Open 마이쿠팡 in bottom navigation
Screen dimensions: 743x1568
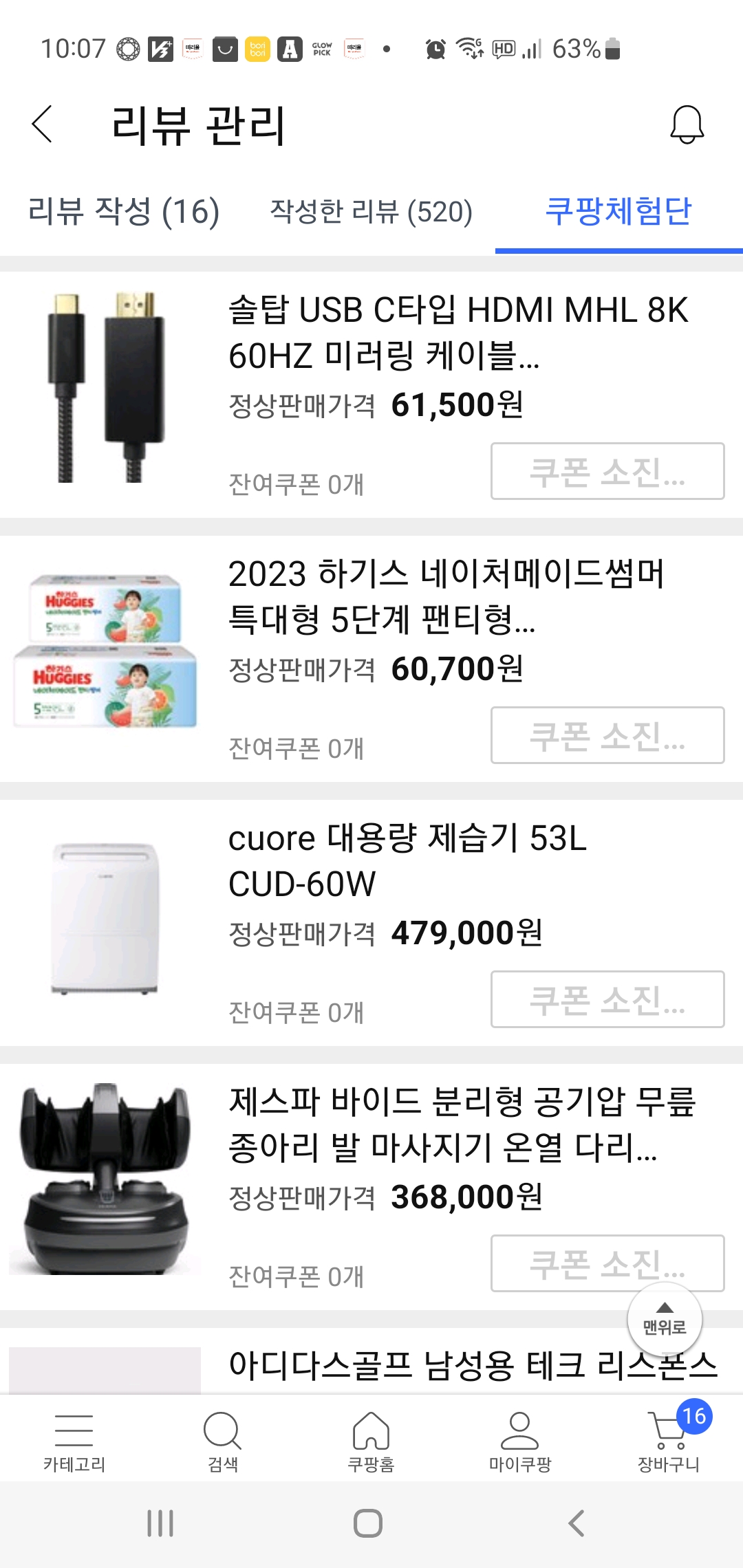coord(520,1442)
